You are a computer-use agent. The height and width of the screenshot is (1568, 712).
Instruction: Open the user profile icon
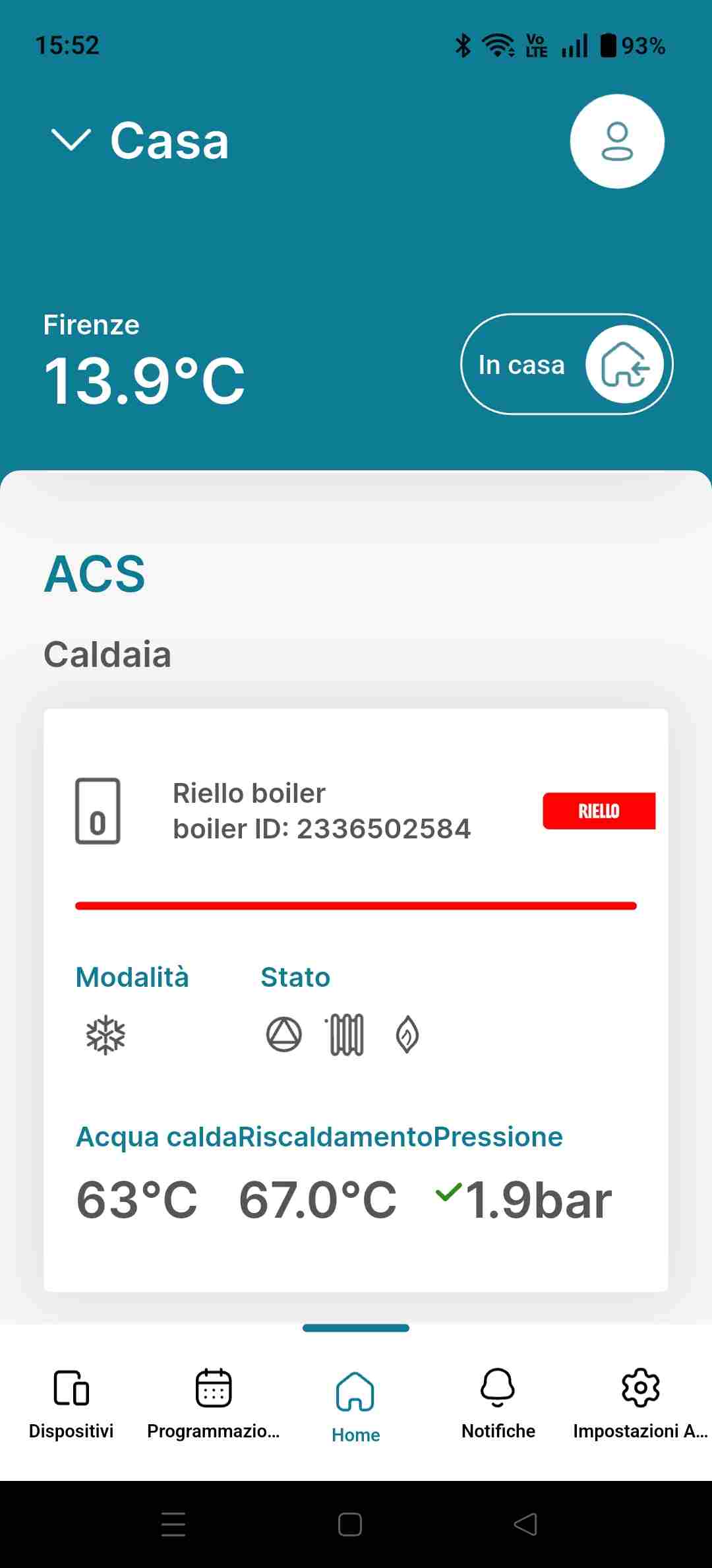click(616, 141)
